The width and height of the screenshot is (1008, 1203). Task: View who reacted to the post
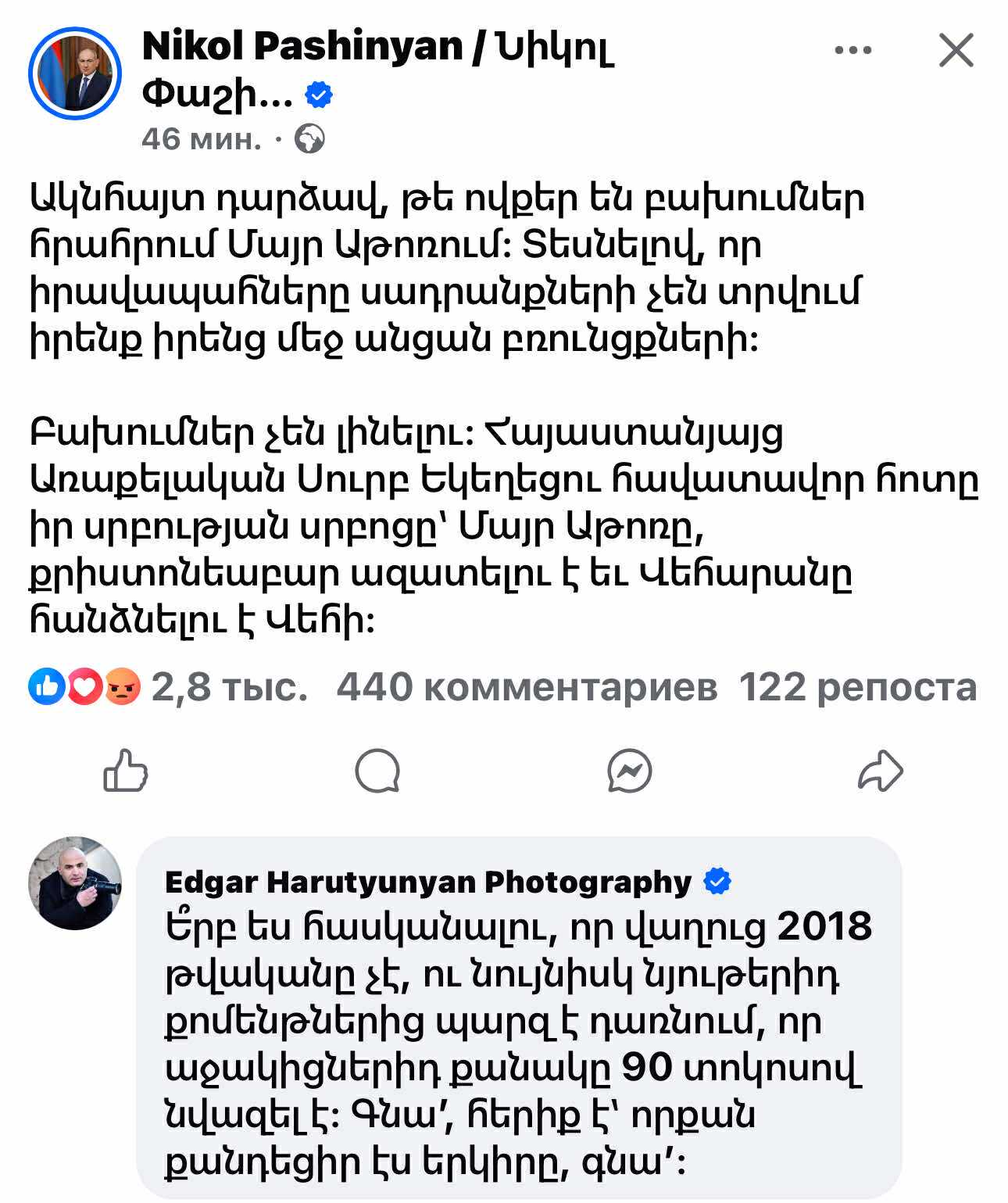pyautogui.click(x=168, y=687)
